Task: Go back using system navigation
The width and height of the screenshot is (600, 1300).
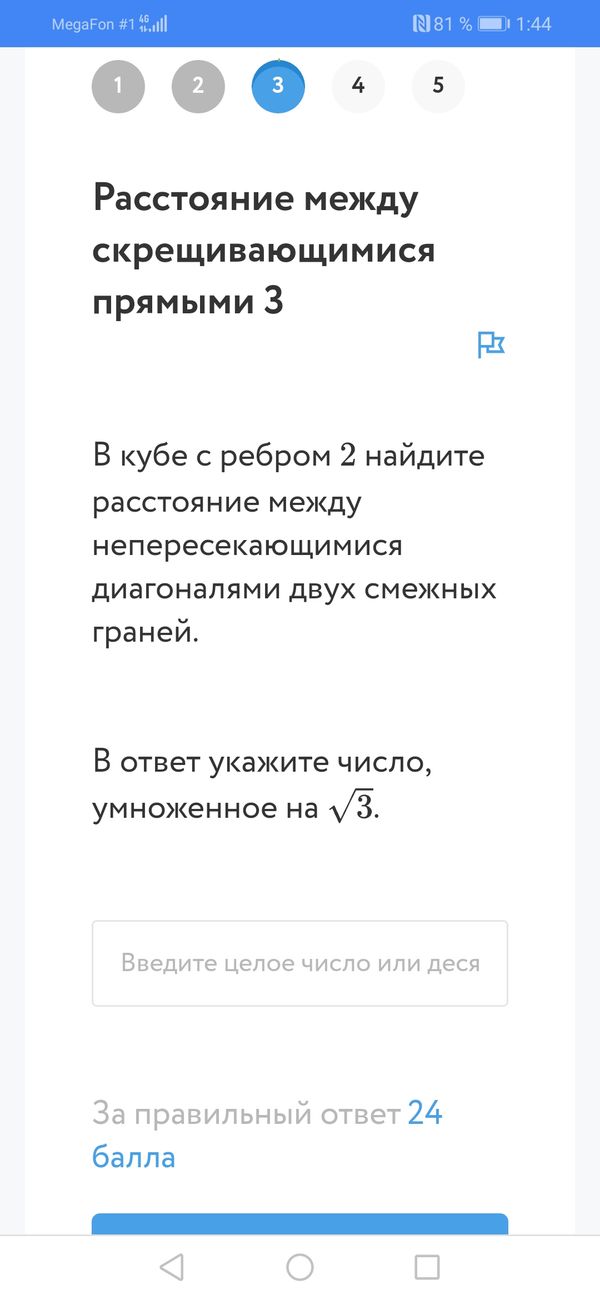Action: tap(172, 1267)
